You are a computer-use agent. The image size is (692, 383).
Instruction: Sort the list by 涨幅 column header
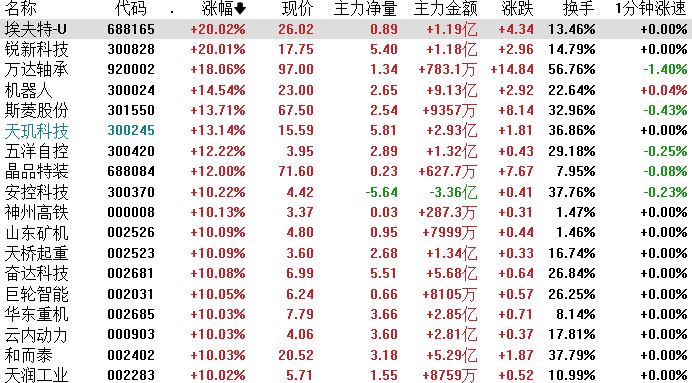[224, 8]
